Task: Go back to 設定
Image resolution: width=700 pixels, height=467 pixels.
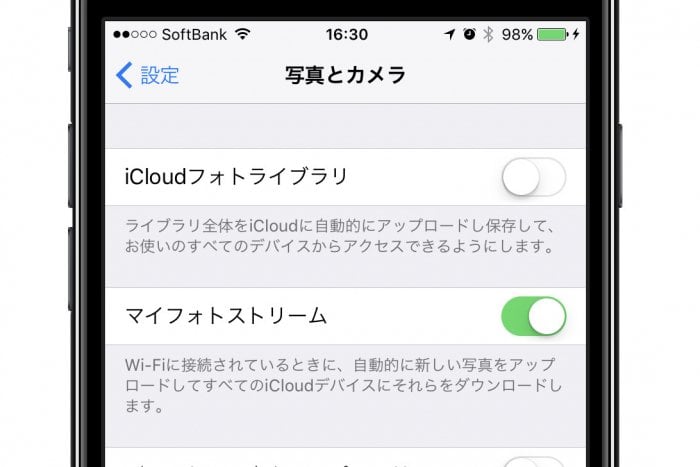Action: (148, 75)
